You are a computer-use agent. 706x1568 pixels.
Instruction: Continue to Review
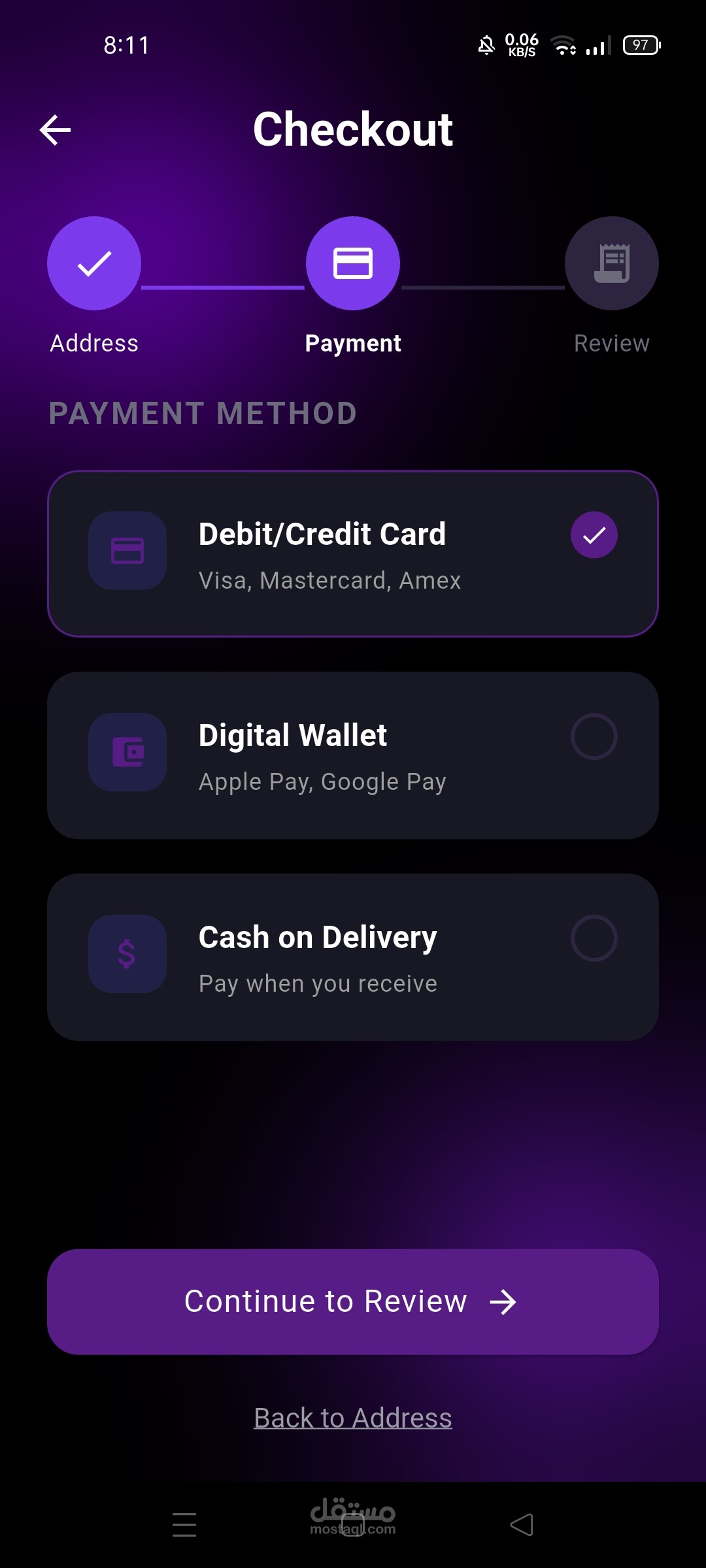[x=353, y=1301]
